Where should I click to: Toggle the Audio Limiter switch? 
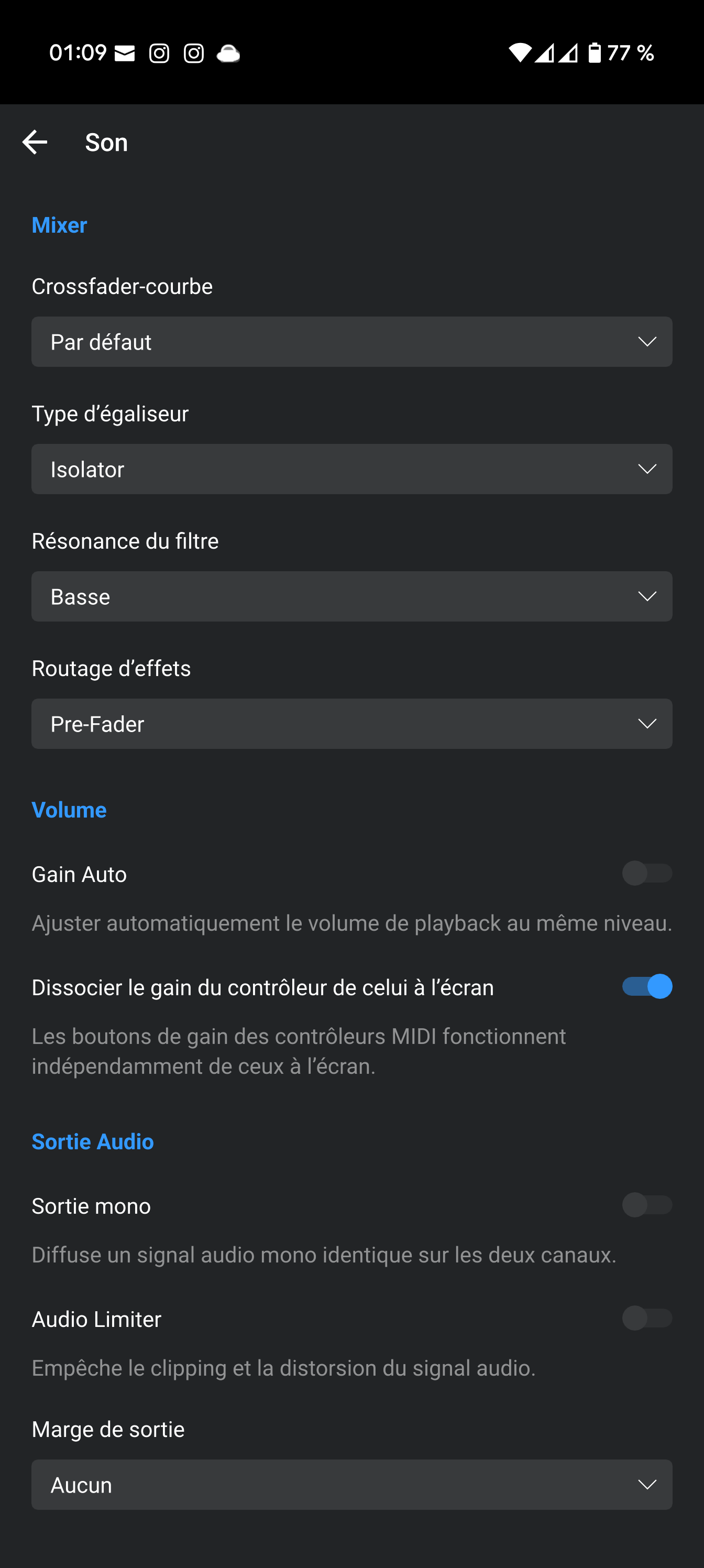click(647, 1318)
